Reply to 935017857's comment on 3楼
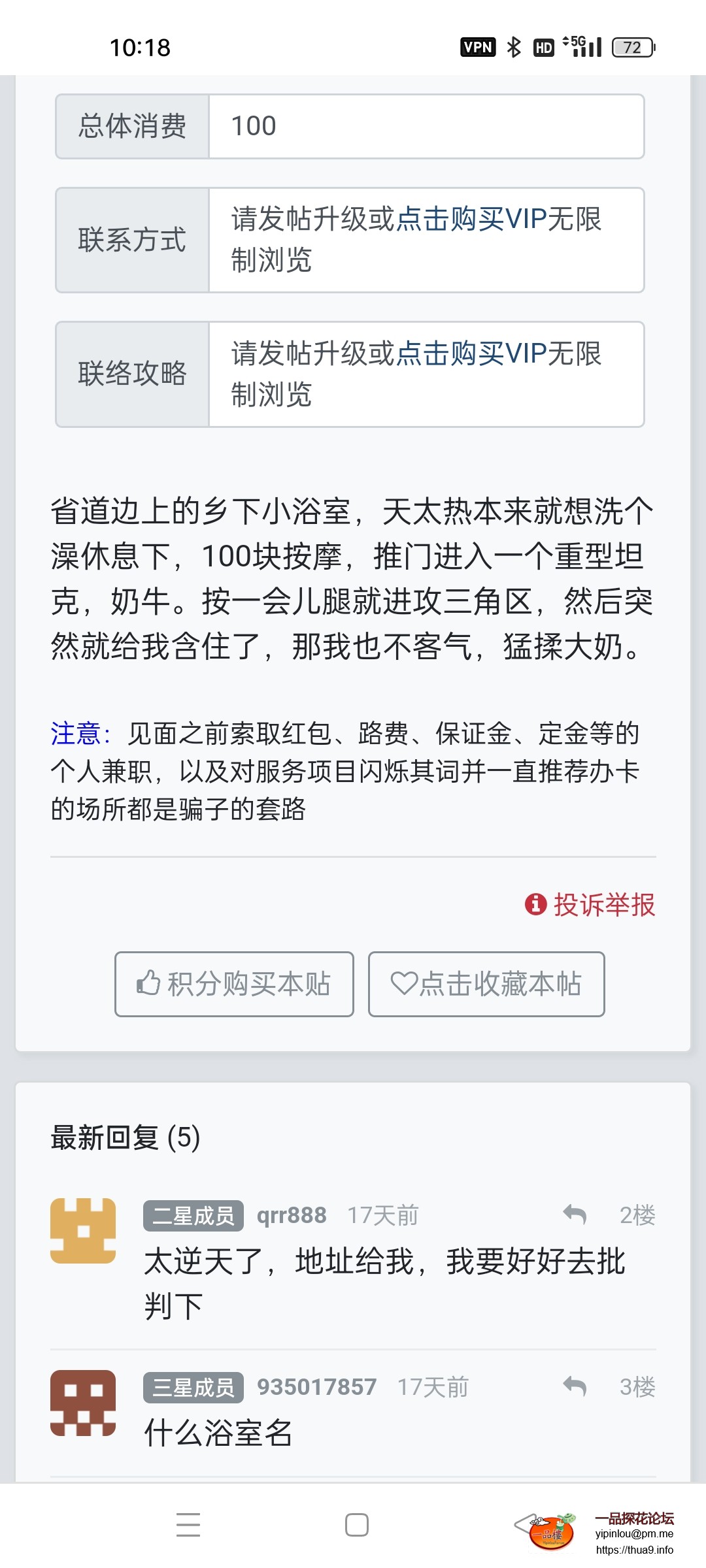Screen dimensions: 706x1568 [x=575, y=1386]
